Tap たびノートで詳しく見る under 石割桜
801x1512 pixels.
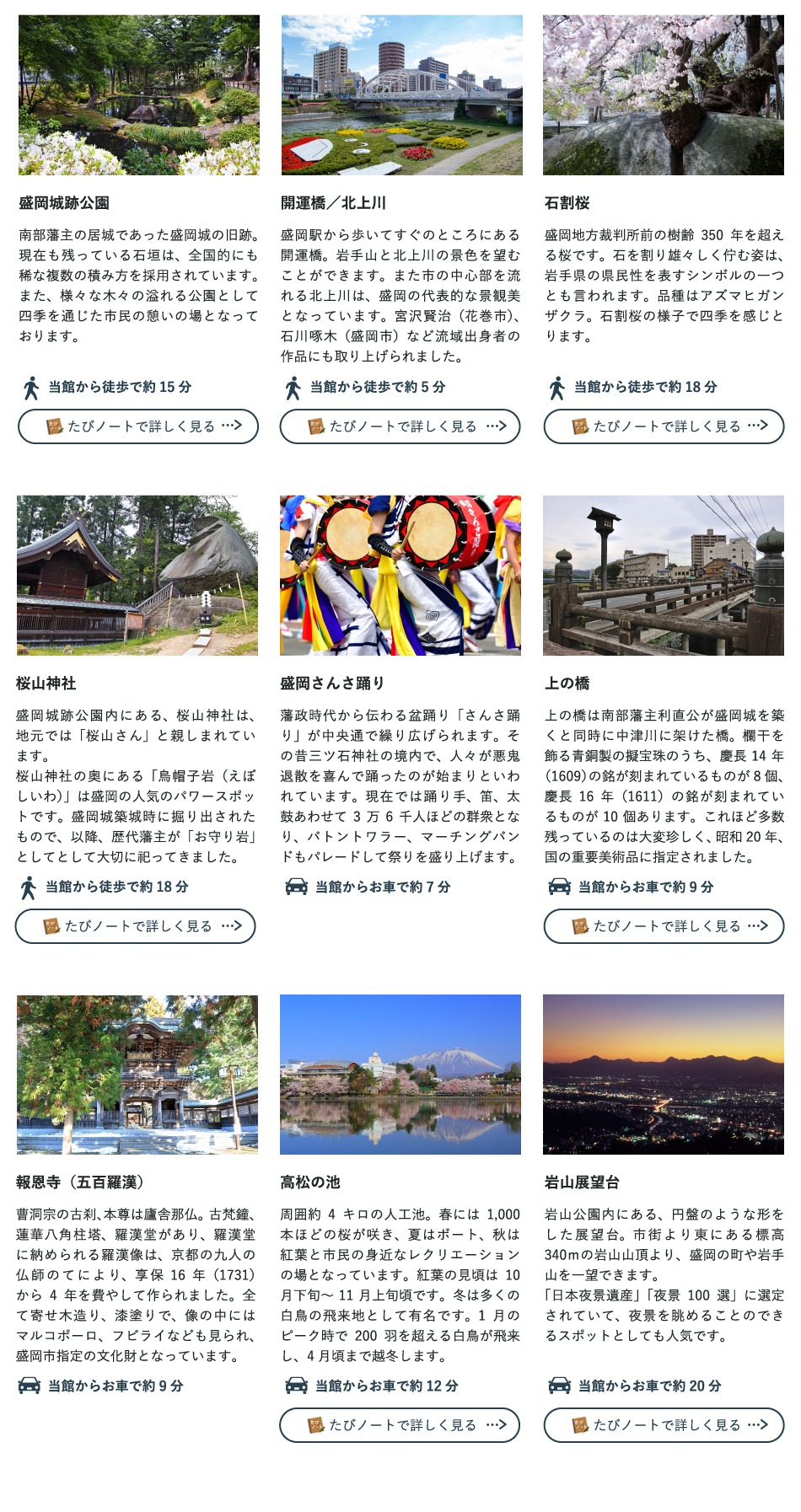click(x=664, y=426)
